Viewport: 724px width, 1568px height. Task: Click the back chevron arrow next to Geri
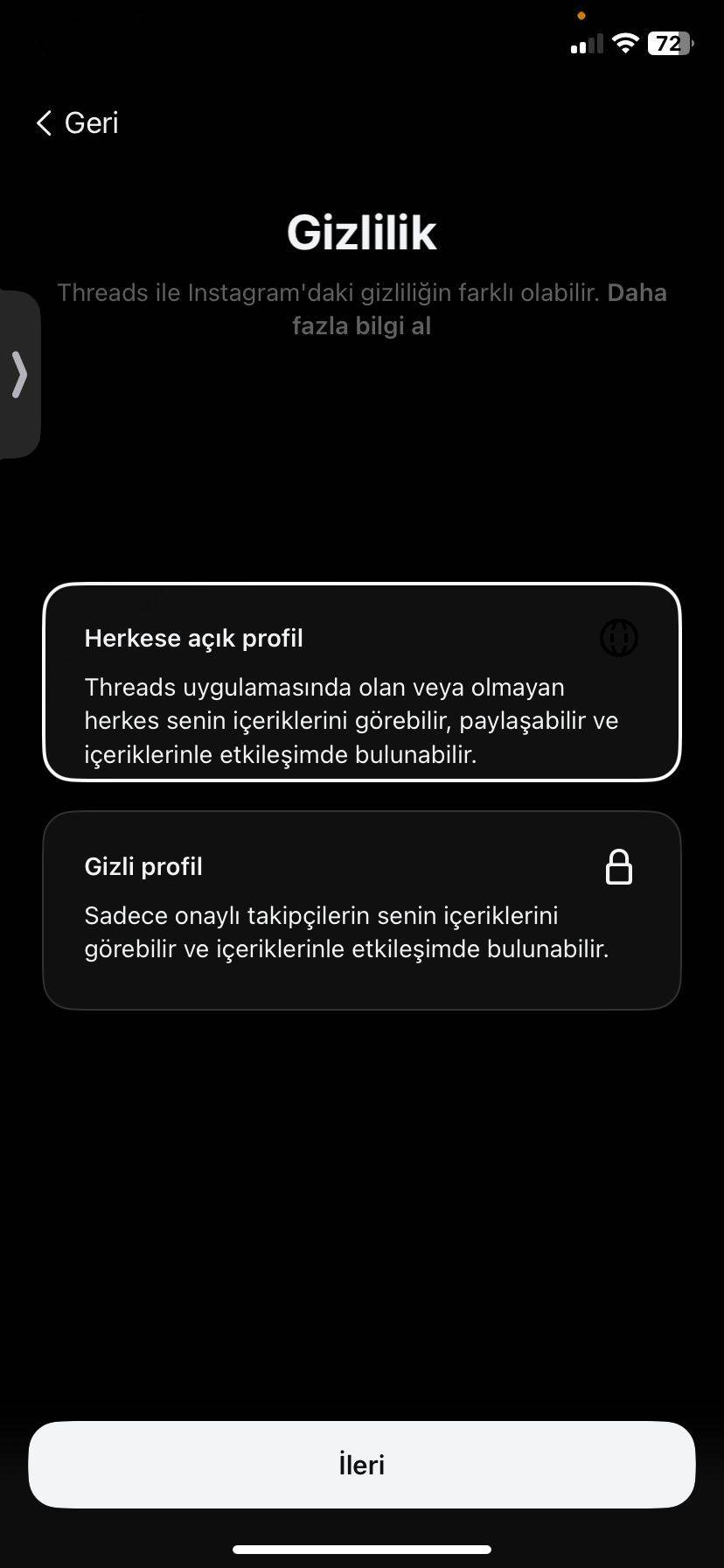43,122
